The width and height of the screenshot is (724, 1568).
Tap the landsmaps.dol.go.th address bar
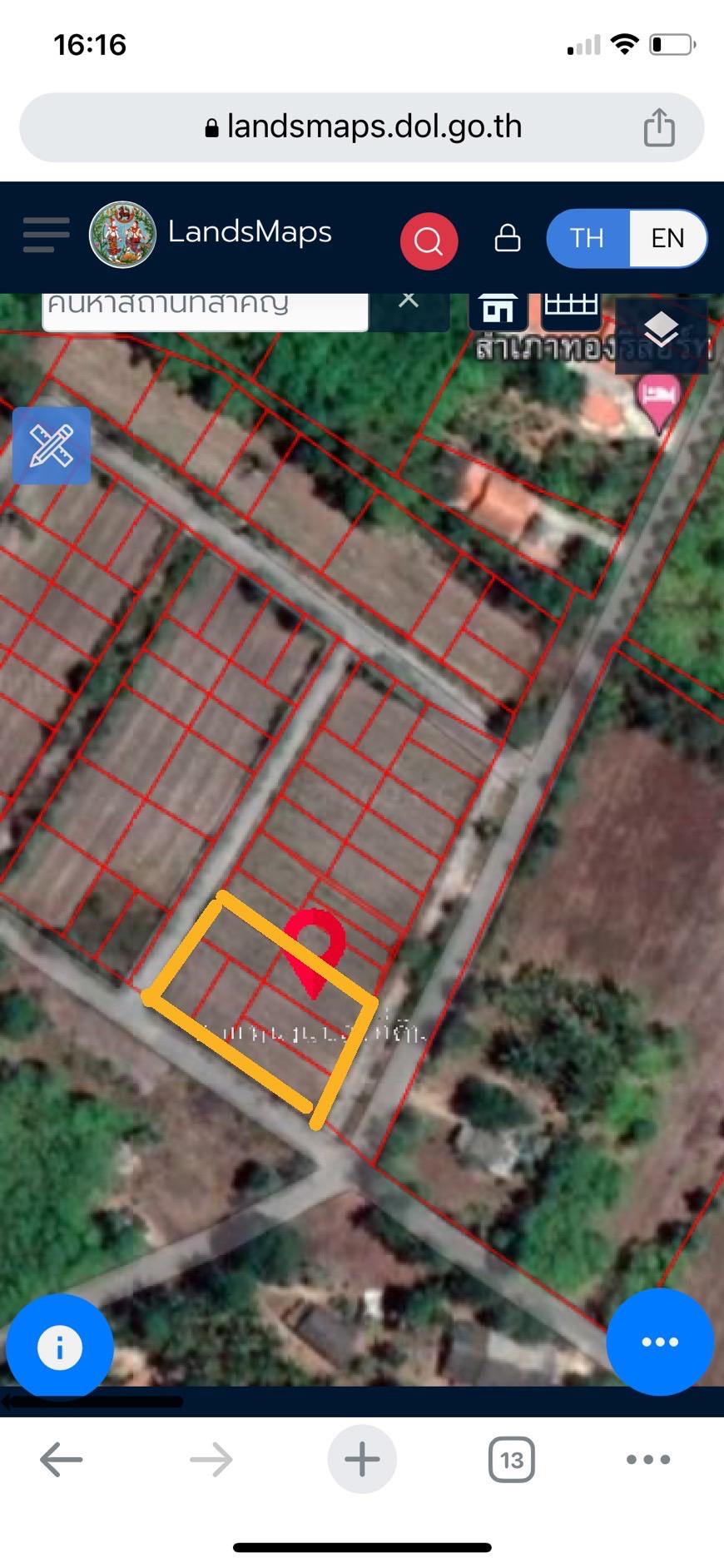(x=362, y=127)
